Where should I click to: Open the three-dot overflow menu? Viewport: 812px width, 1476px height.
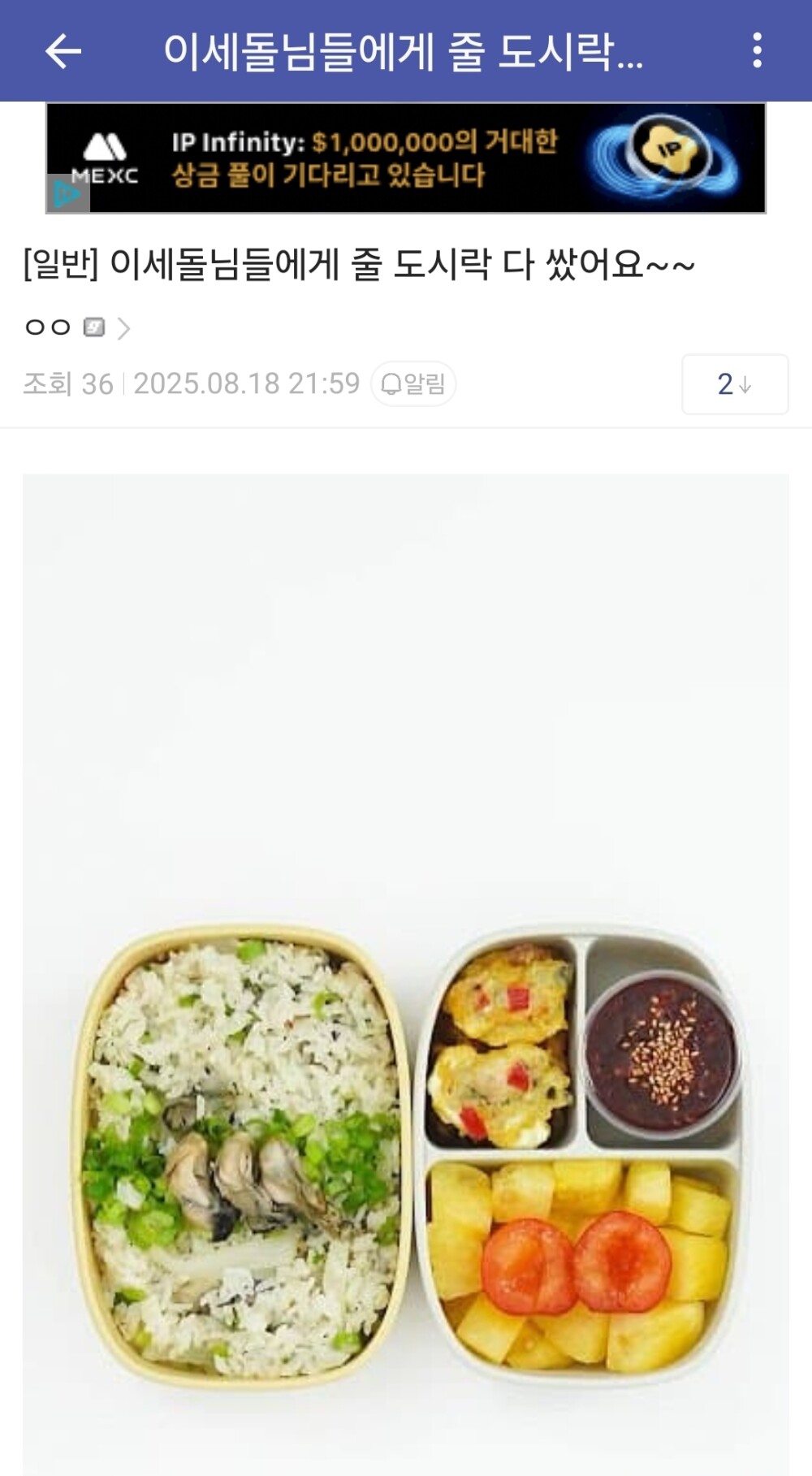(x=757, y=51)
